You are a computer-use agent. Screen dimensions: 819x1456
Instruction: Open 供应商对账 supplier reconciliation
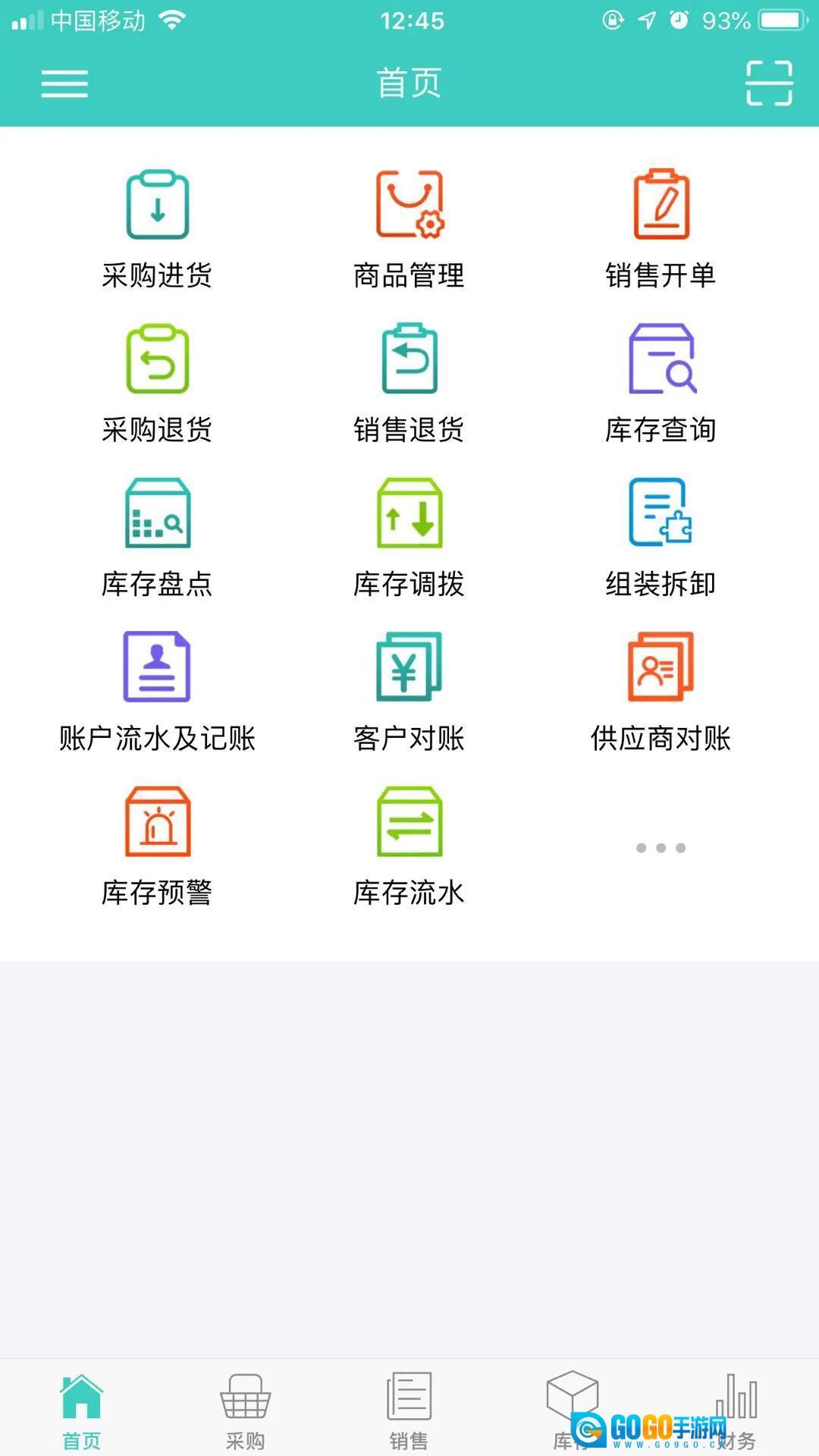[x=661, y=692]
